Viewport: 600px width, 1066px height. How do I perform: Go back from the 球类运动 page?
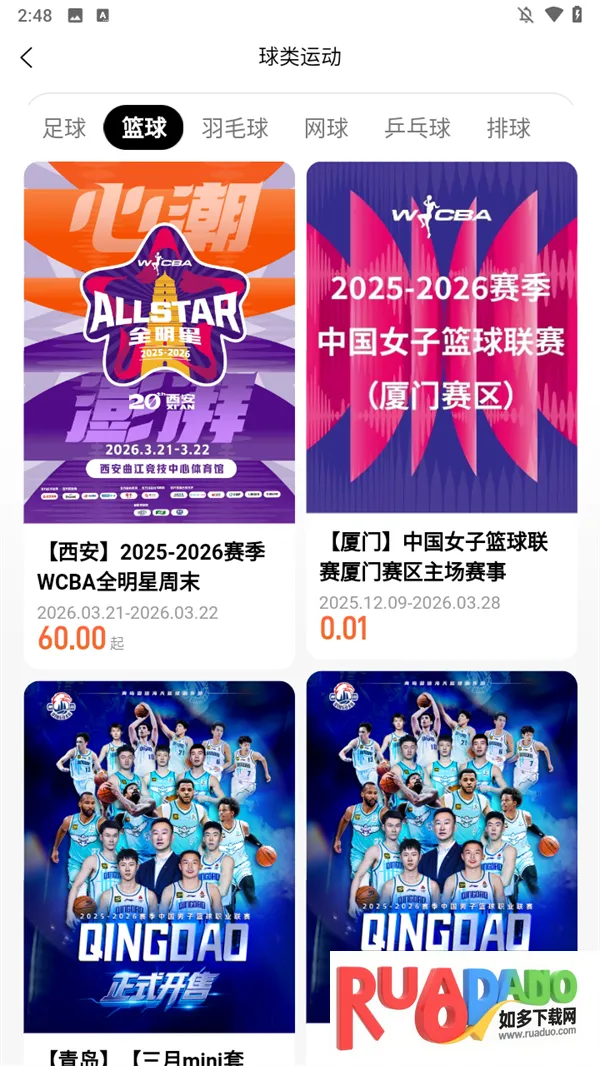[x=27, y=58]
